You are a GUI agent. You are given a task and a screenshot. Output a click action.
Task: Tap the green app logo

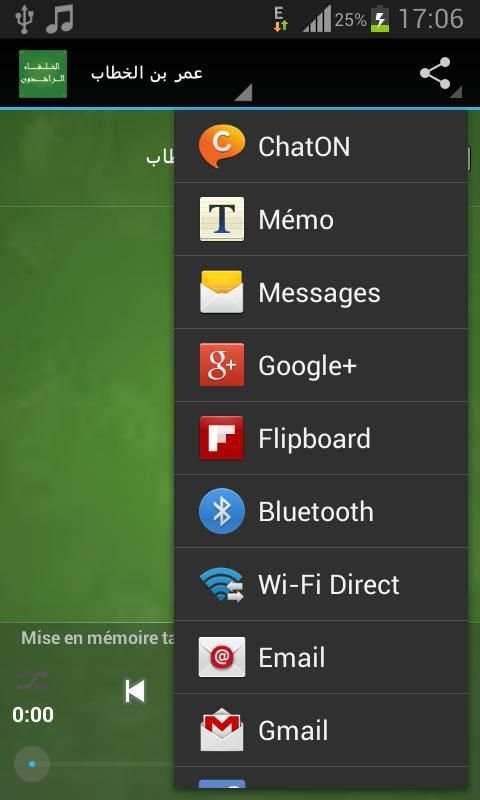[x=43, y=74]
